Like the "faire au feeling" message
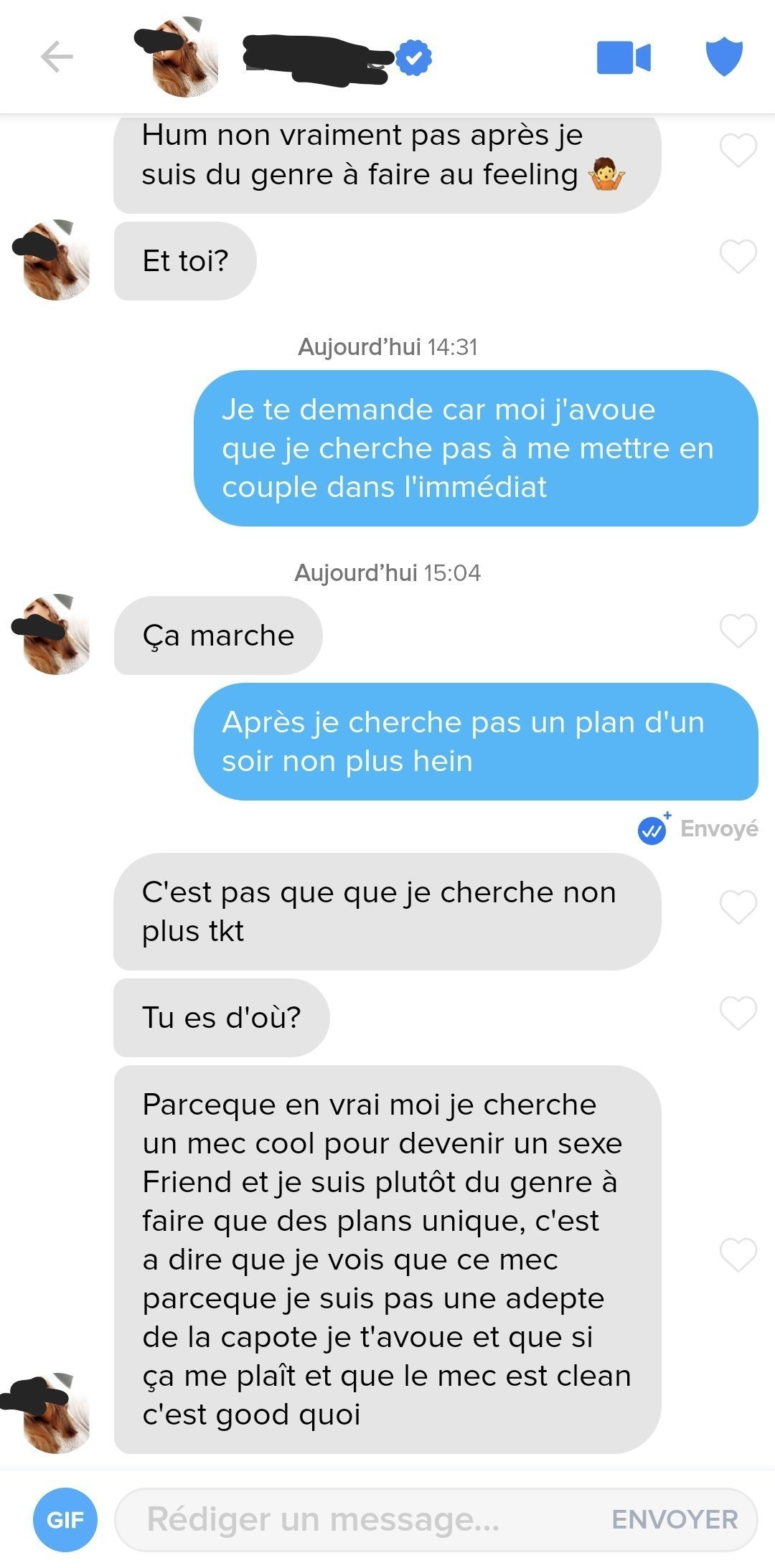The width and height of the screenshot is (775, 1568). click(738, 151)
